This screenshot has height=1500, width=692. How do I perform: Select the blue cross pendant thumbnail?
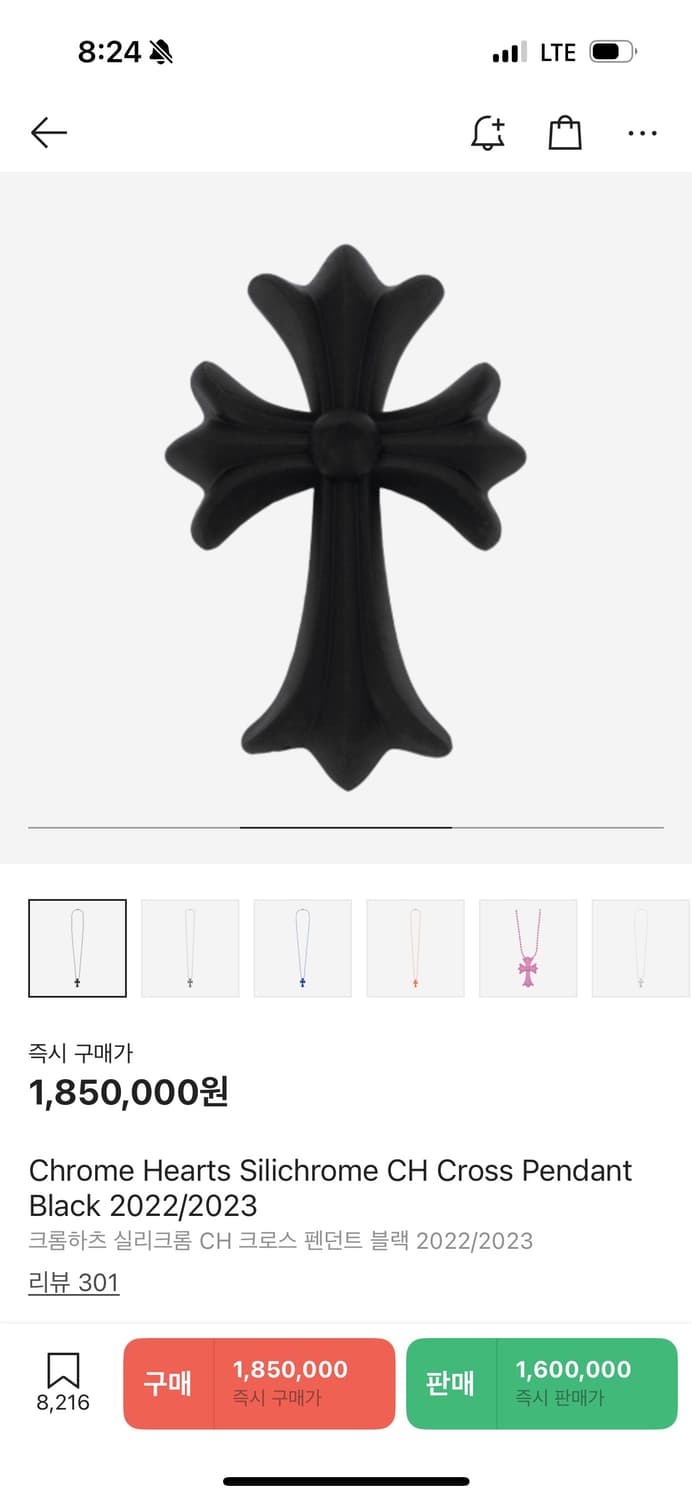[x=302, y=948]
